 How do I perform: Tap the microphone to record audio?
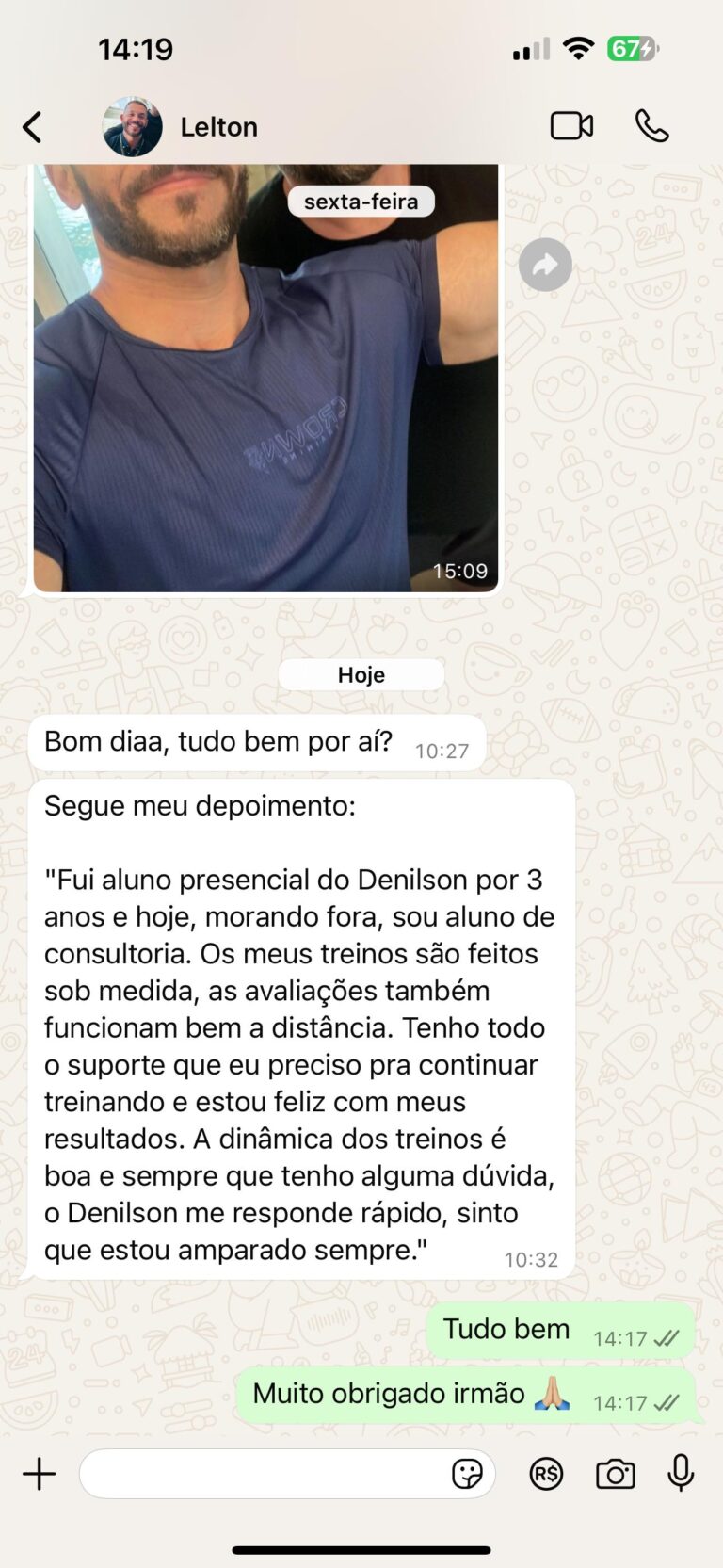pos(681,1473)
